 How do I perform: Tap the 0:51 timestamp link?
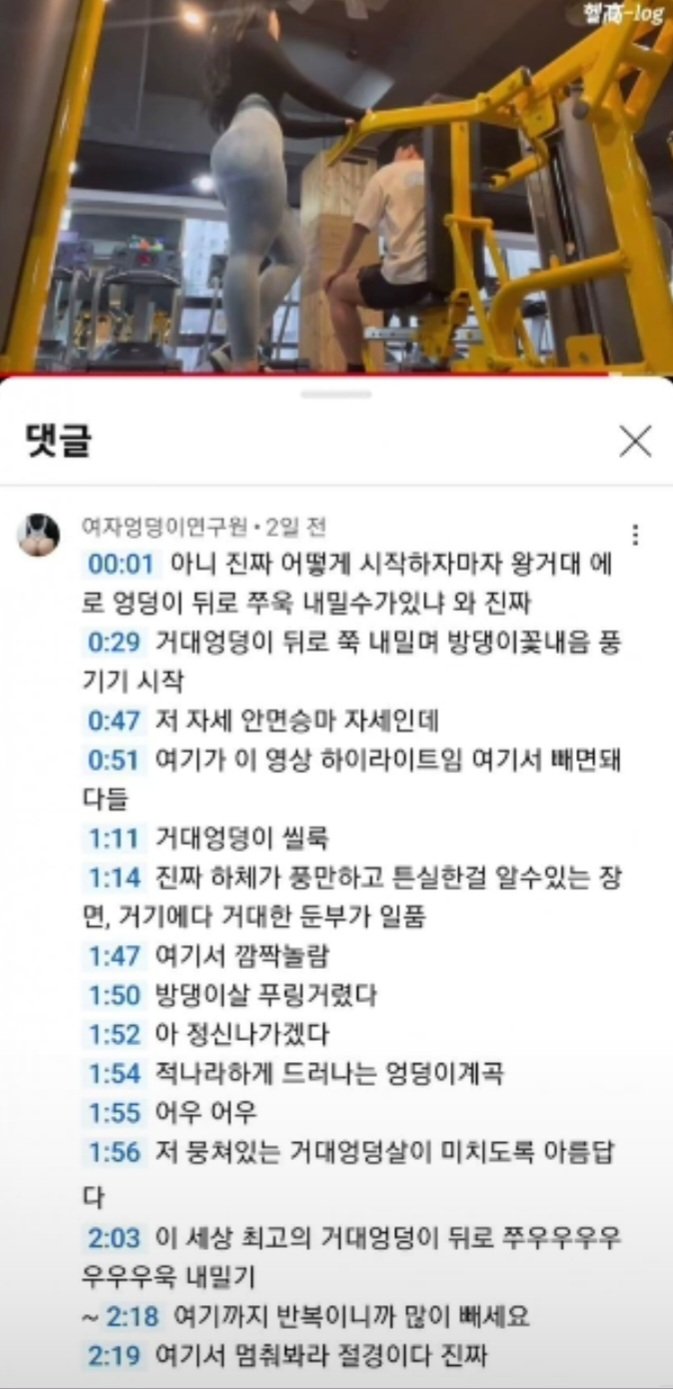112,759
